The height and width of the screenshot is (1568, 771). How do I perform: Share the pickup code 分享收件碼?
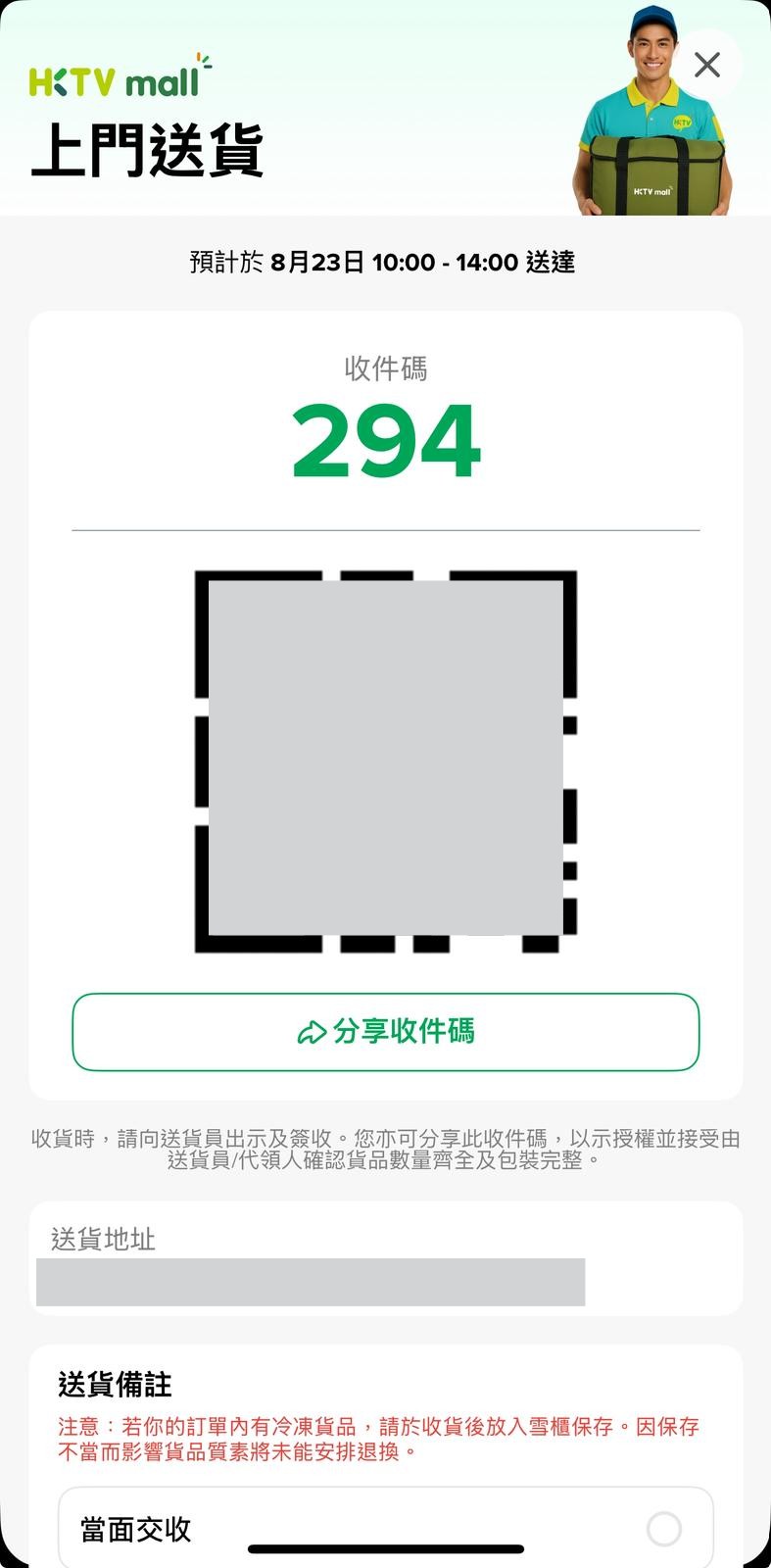(385, 1032)
